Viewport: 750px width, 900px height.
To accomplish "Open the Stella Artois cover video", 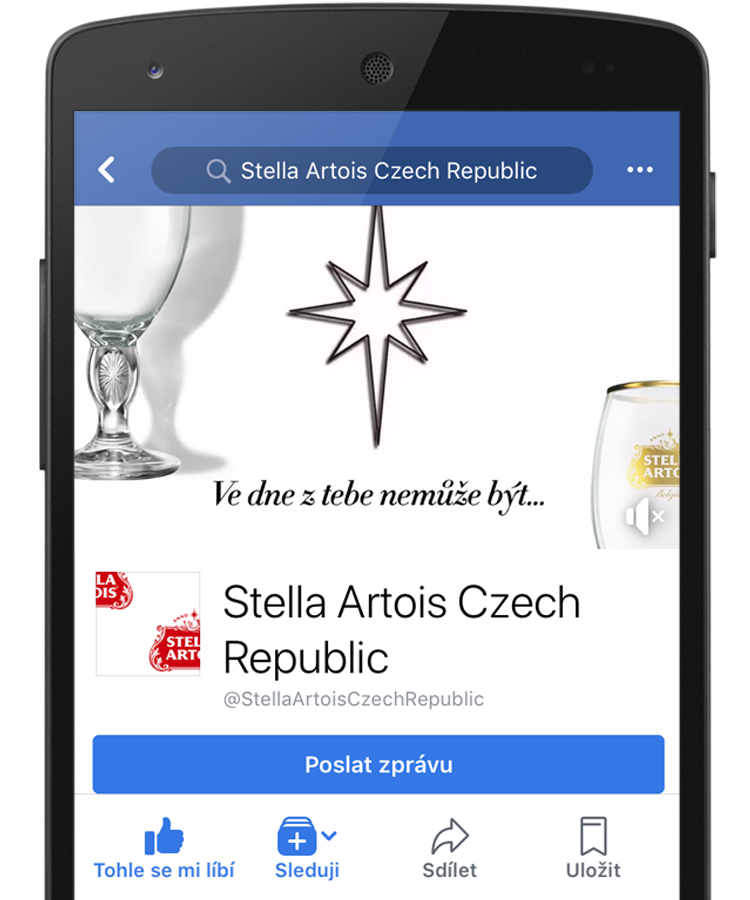I will 377,360.
